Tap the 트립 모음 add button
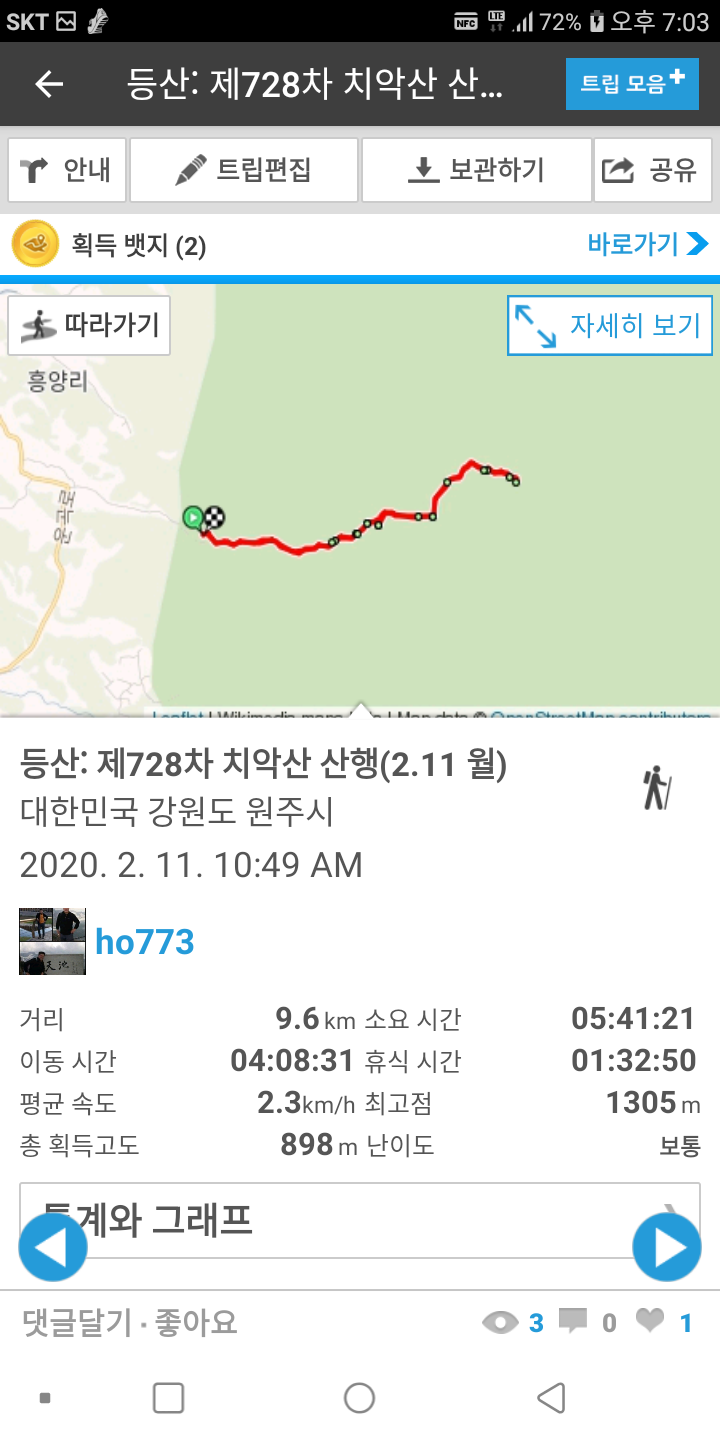The image size is (720, 1440). pyautogui.click(x=633, y=84)
